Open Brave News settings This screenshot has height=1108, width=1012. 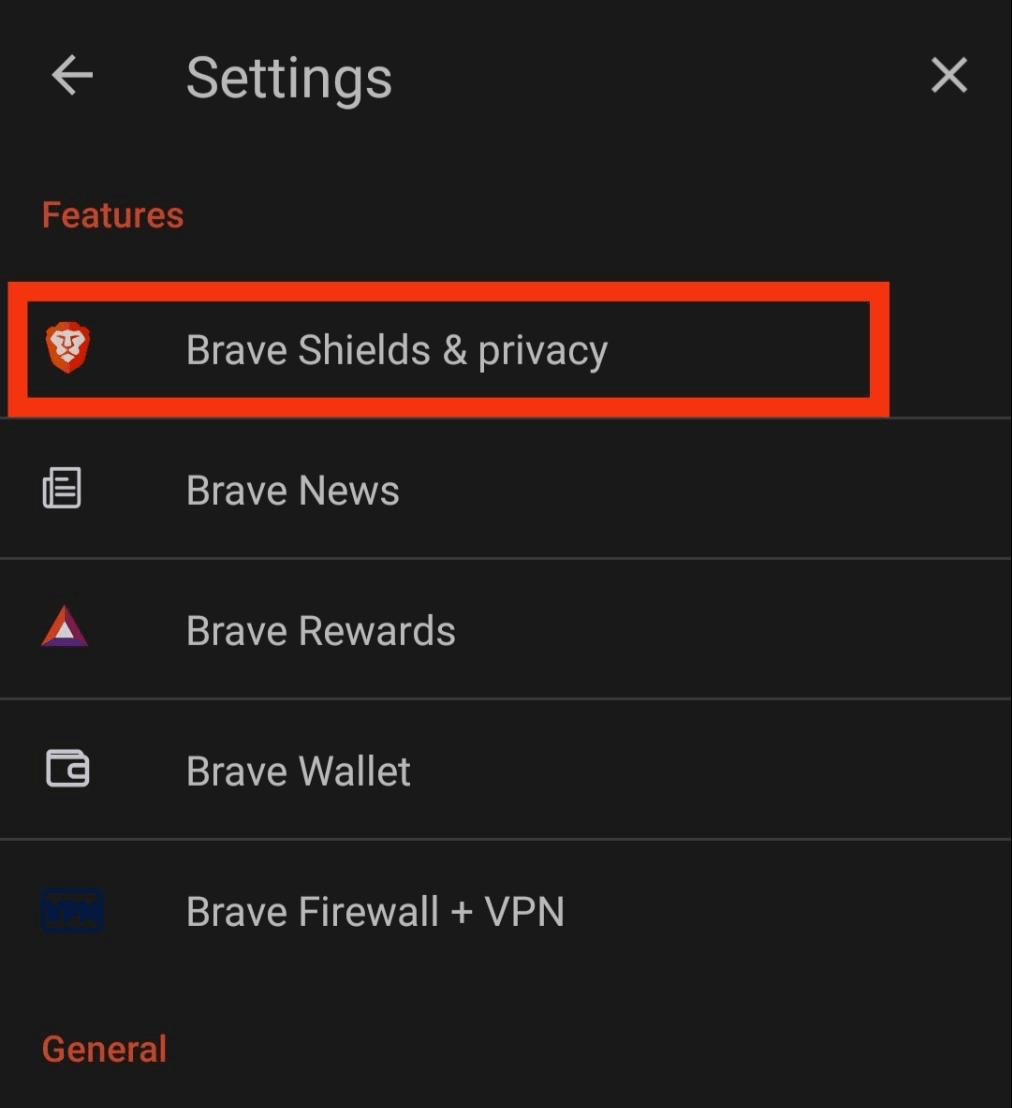291,488
